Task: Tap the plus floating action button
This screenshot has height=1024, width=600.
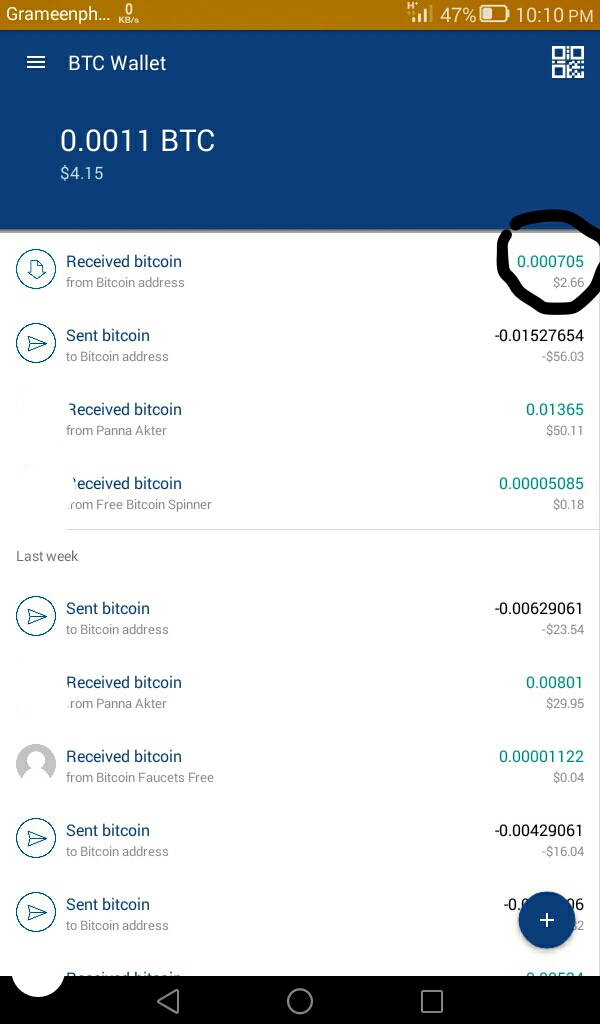Action: (x=546, y=920)
